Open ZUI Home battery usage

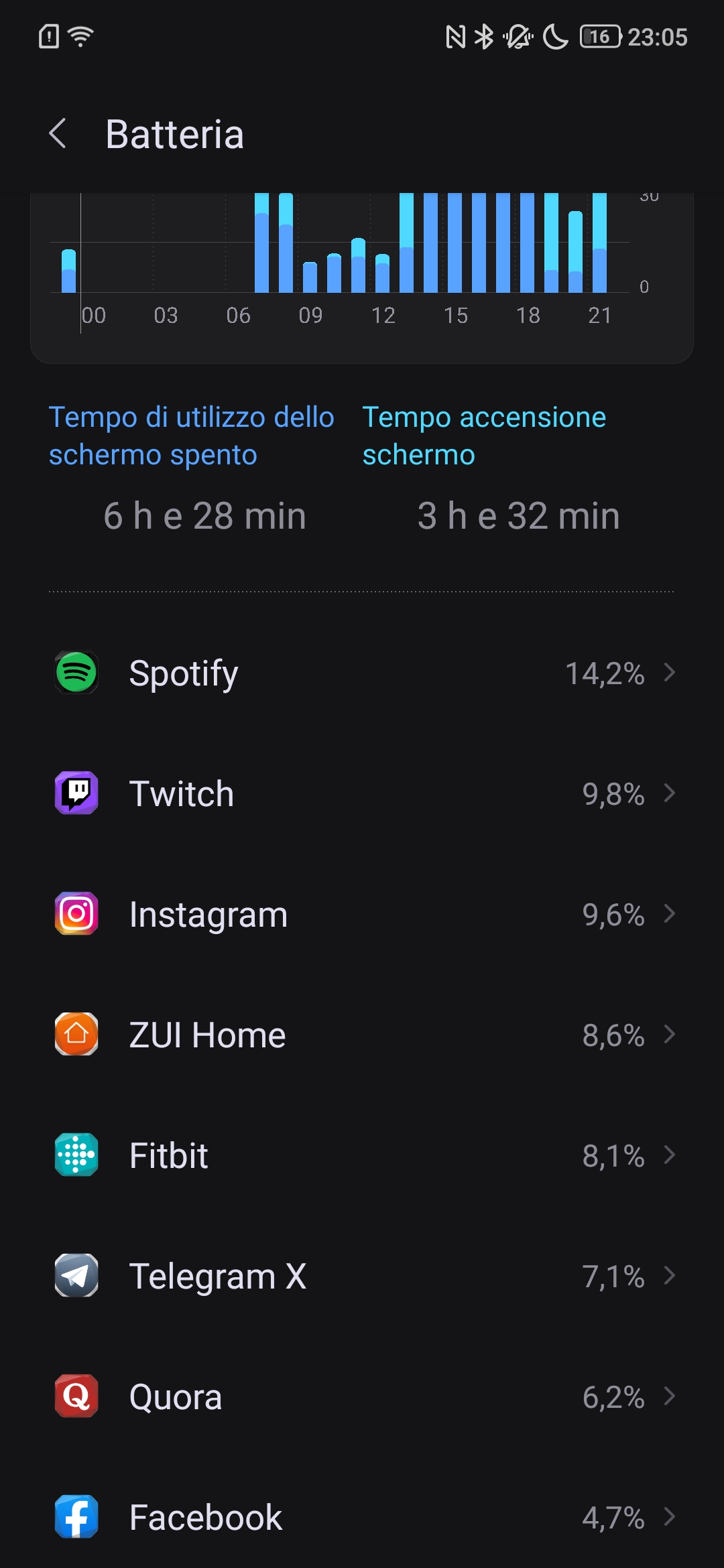coord(362,1035)
